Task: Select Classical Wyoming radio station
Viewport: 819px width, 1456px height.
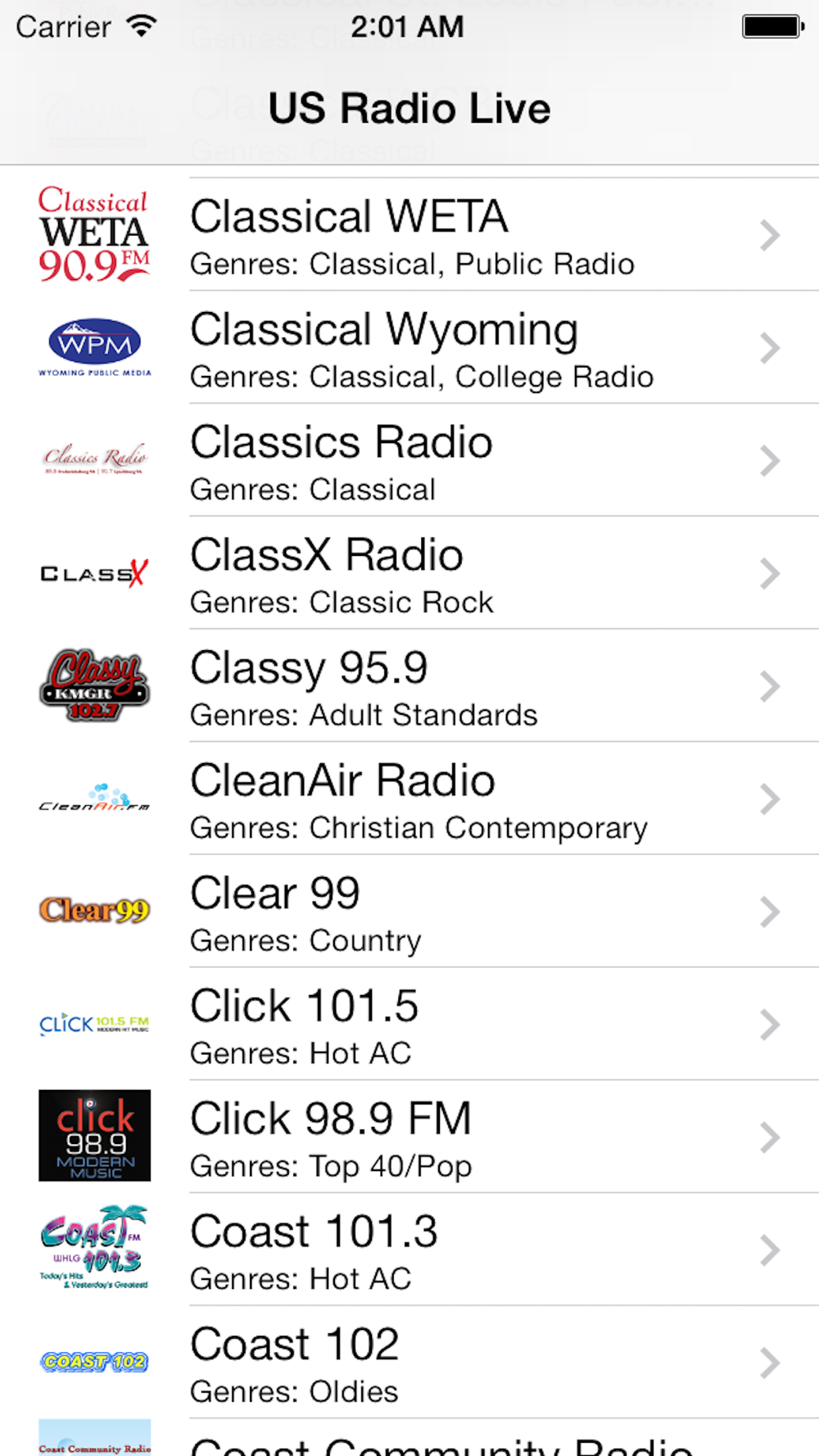Action: click(409, 347)
